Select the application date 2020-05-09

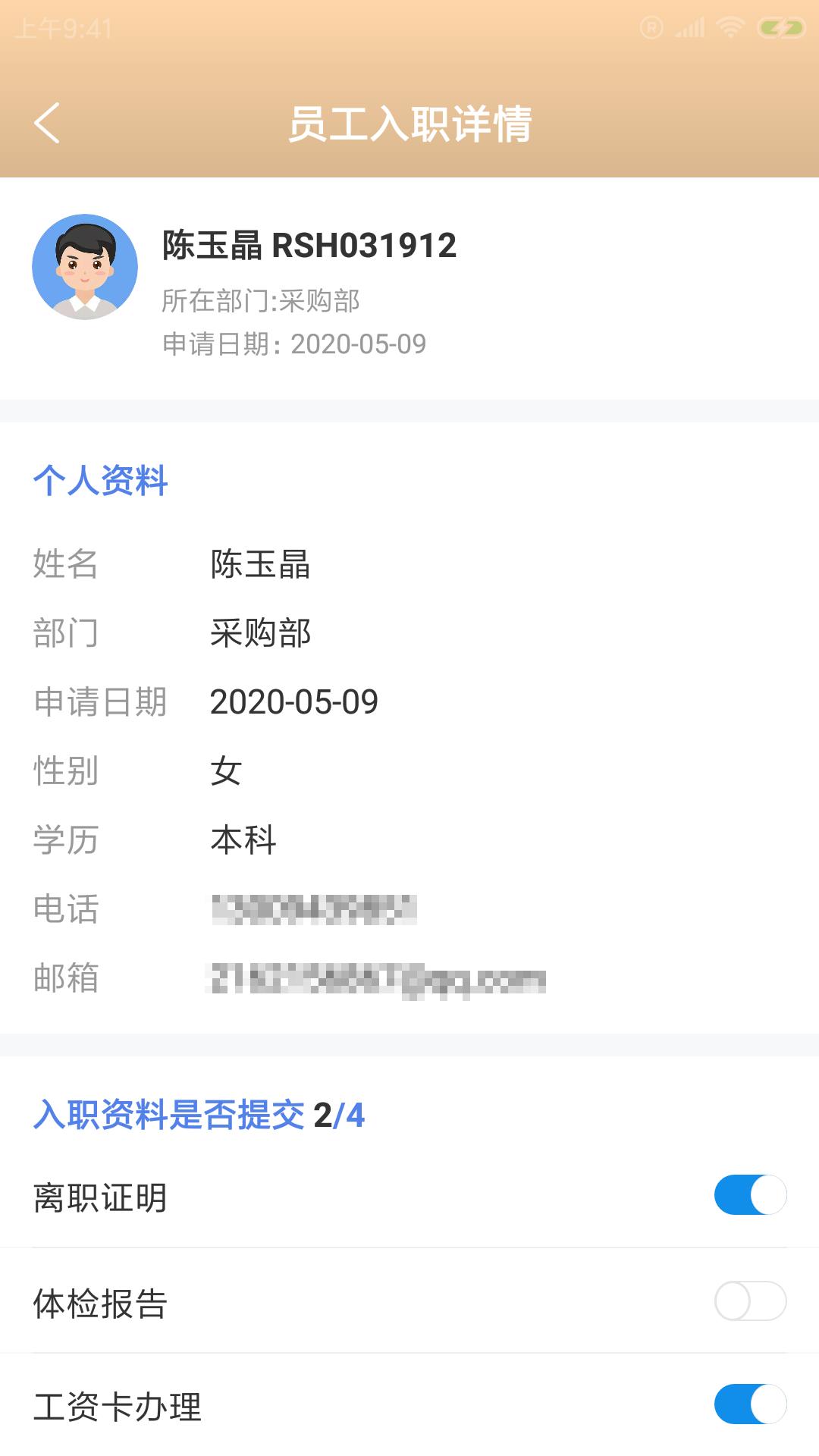coord(294,701)
